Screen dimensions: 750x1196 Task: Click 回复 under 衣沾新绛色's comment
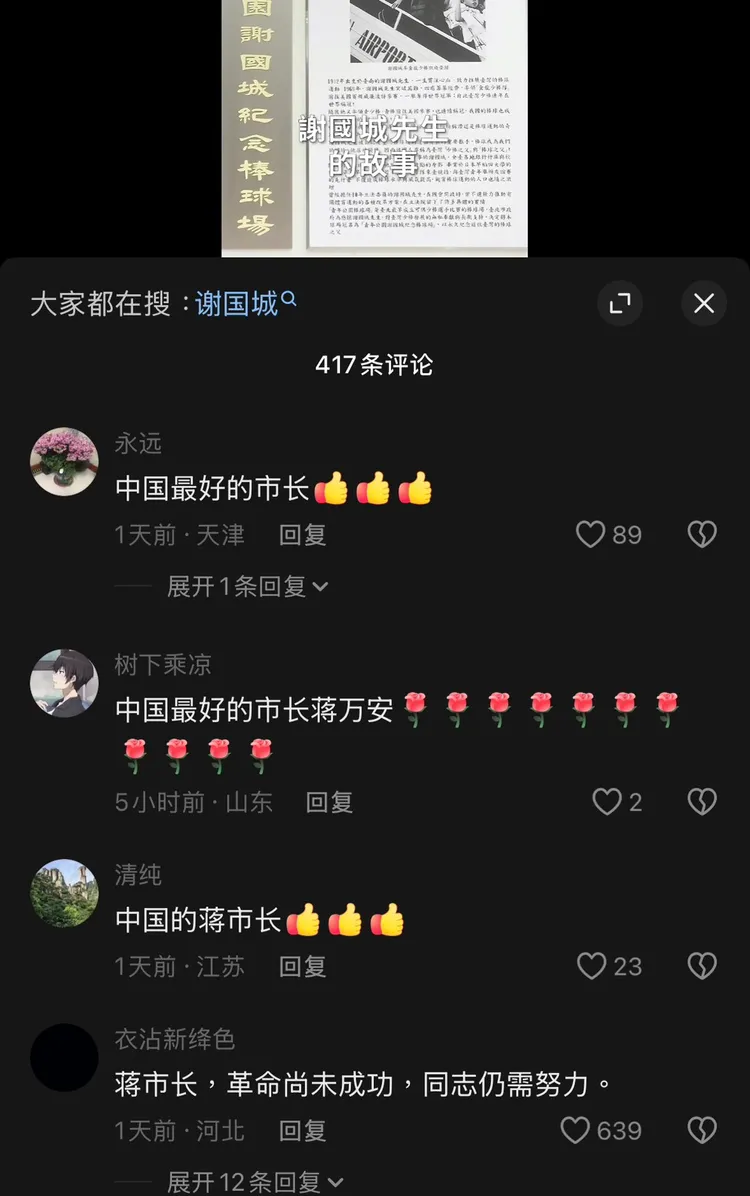301,1131
